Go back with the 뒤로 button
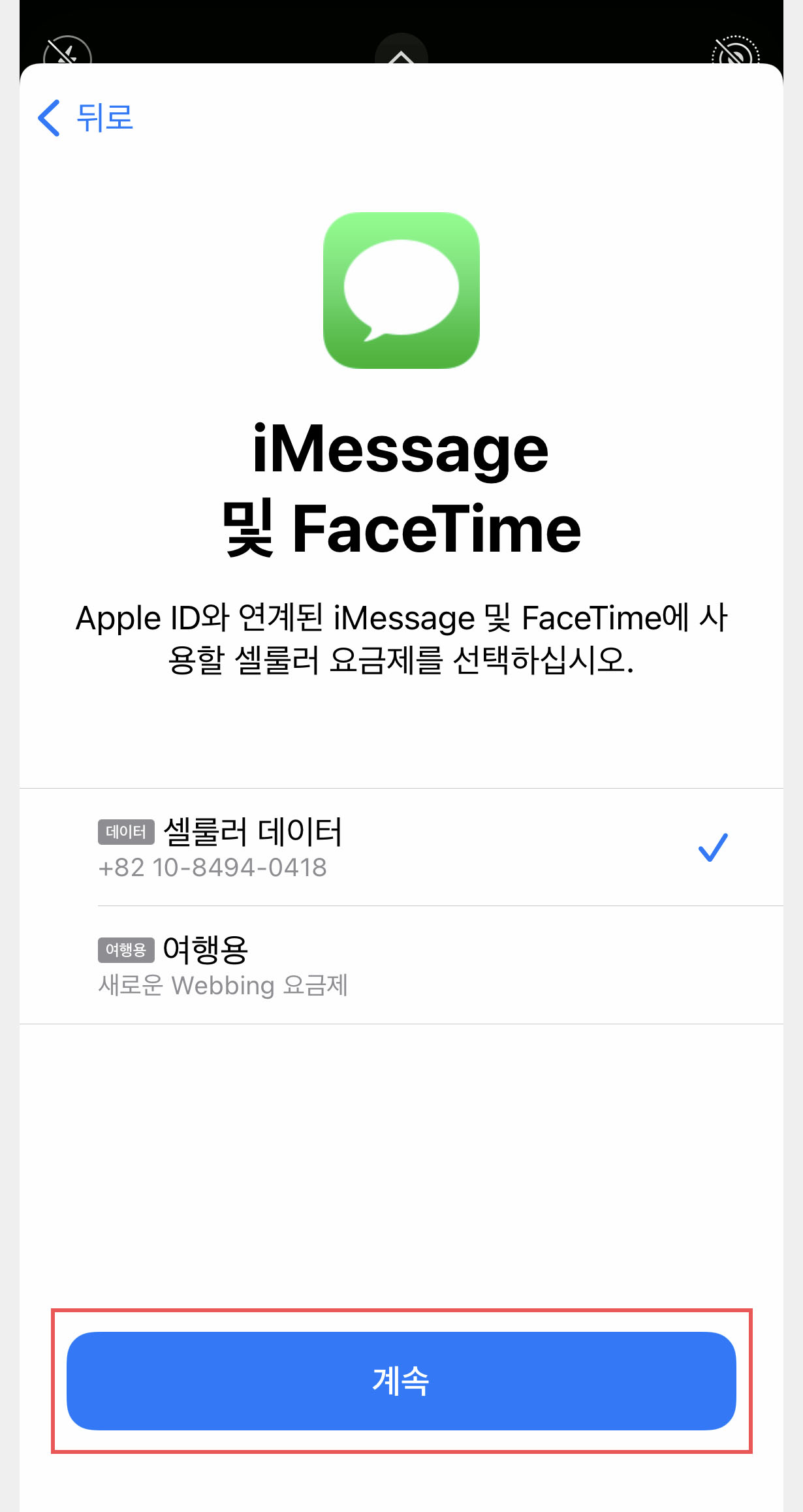Image resolution: width=803 pixels, height=1512 pixels. pos(86,118)
